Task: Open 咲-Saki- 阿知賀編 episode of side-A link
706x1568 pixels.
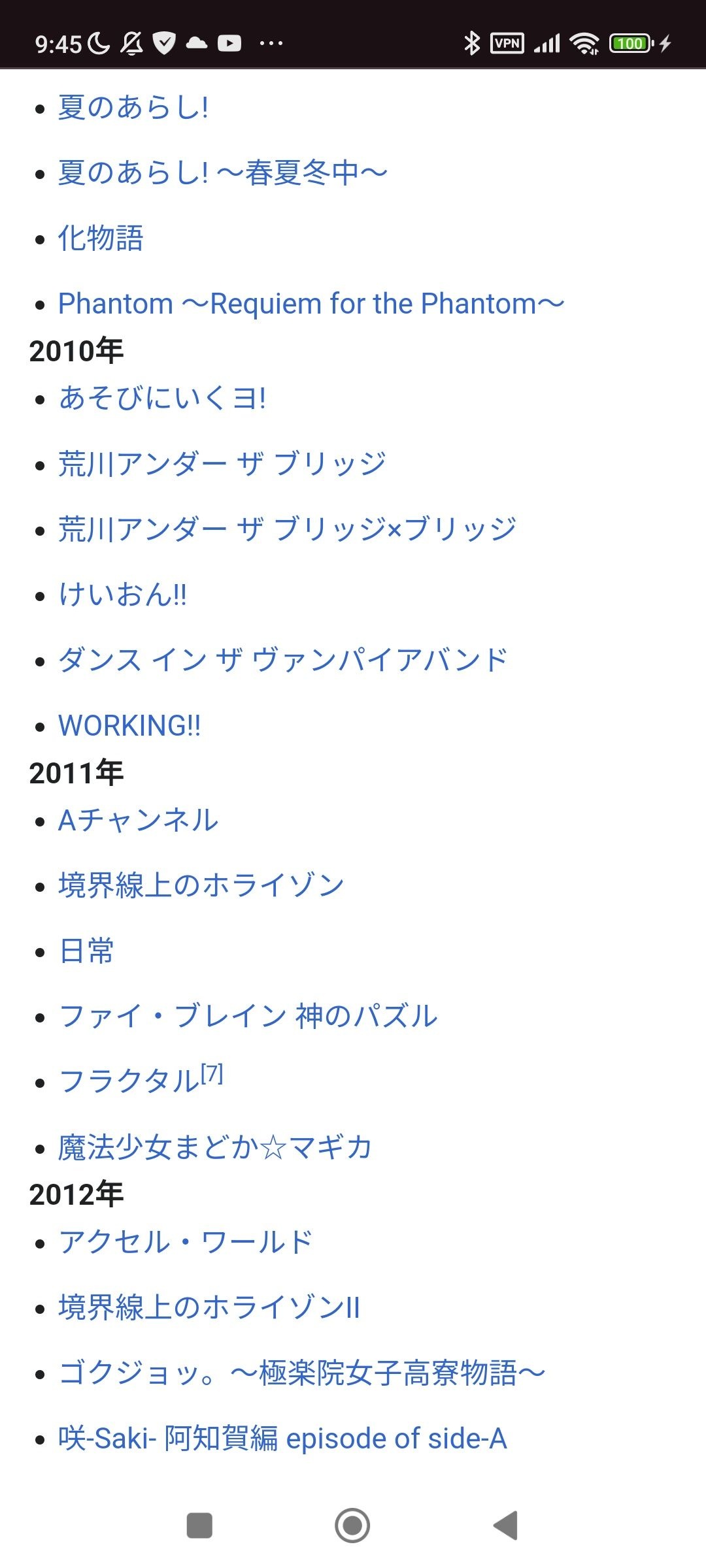Action: pyautogui.click(x=282, y=1439)
